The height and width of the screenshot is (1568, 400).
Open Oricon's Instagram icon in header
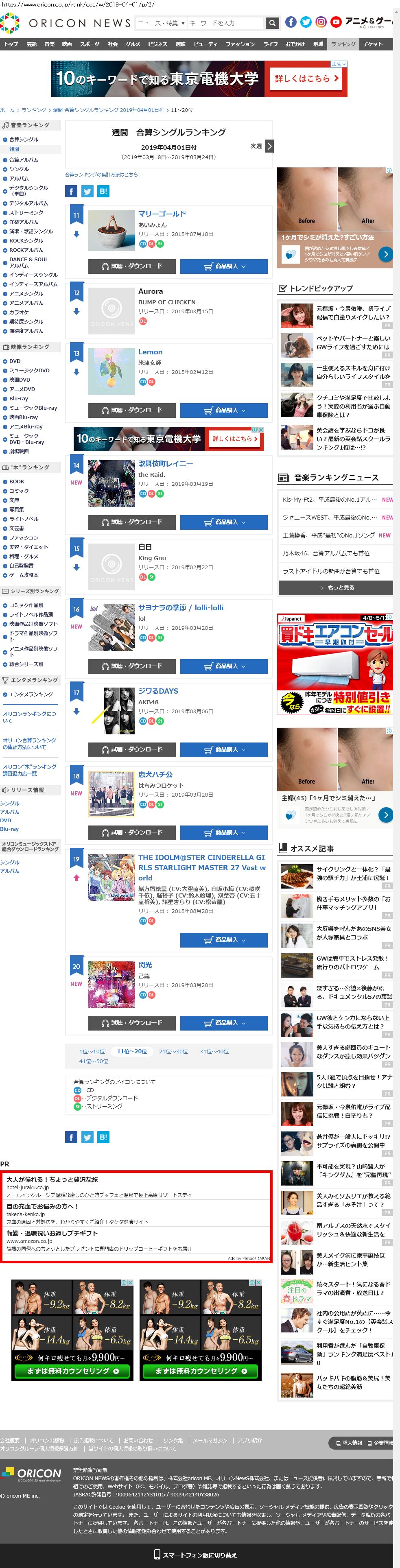[x=321, y=22]
